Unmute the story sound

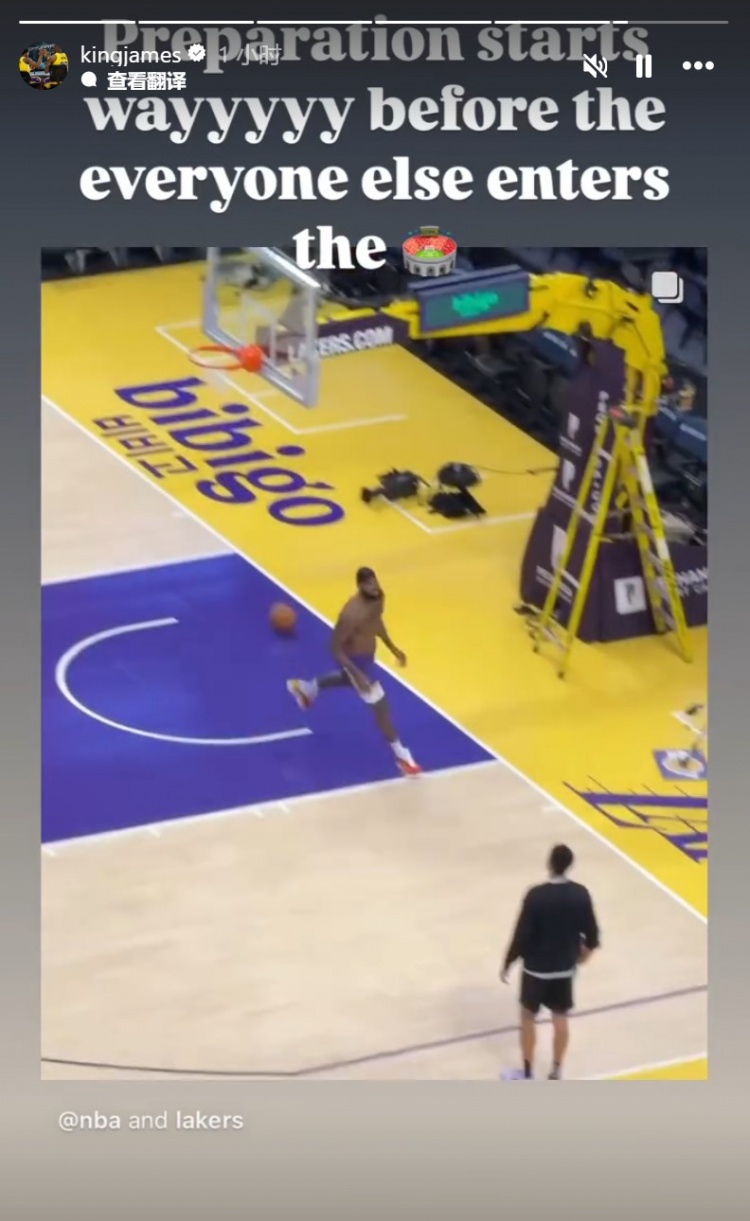click(595, 66)
